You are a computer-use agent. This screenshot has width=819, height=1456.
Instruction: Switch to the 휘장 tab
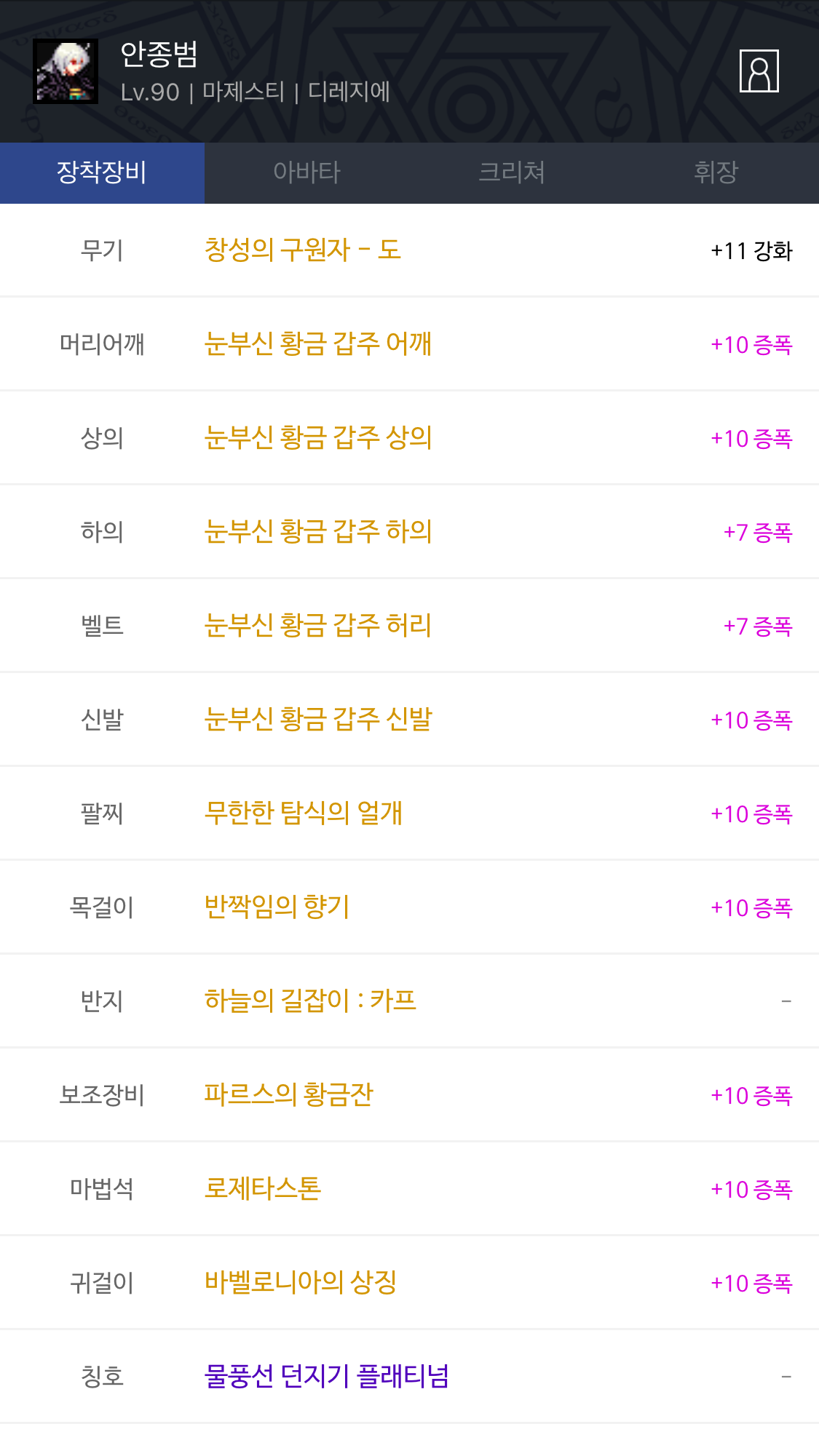pos(716,172)
